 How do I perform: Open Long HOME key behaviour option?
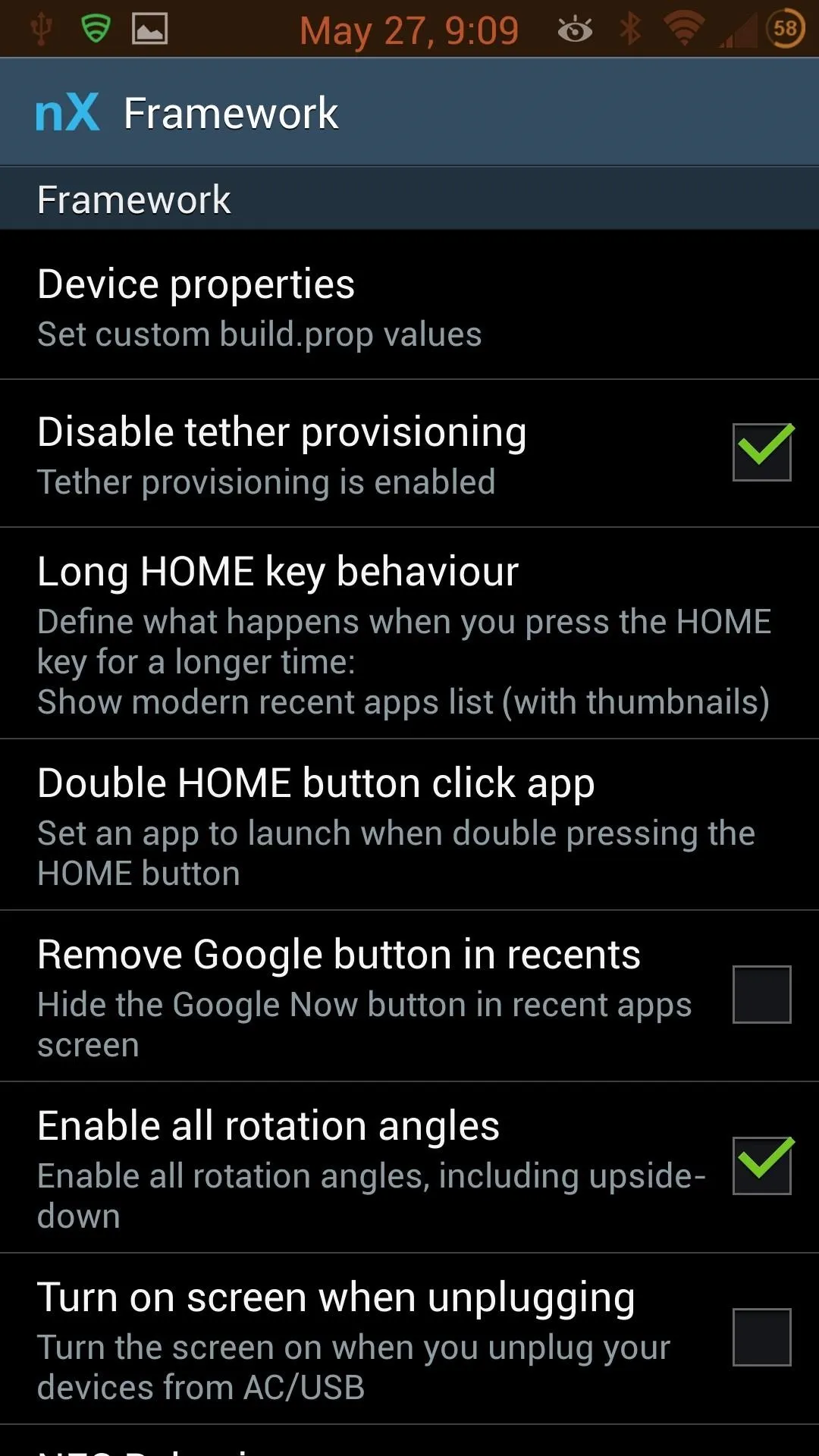[x=409, y=634]
